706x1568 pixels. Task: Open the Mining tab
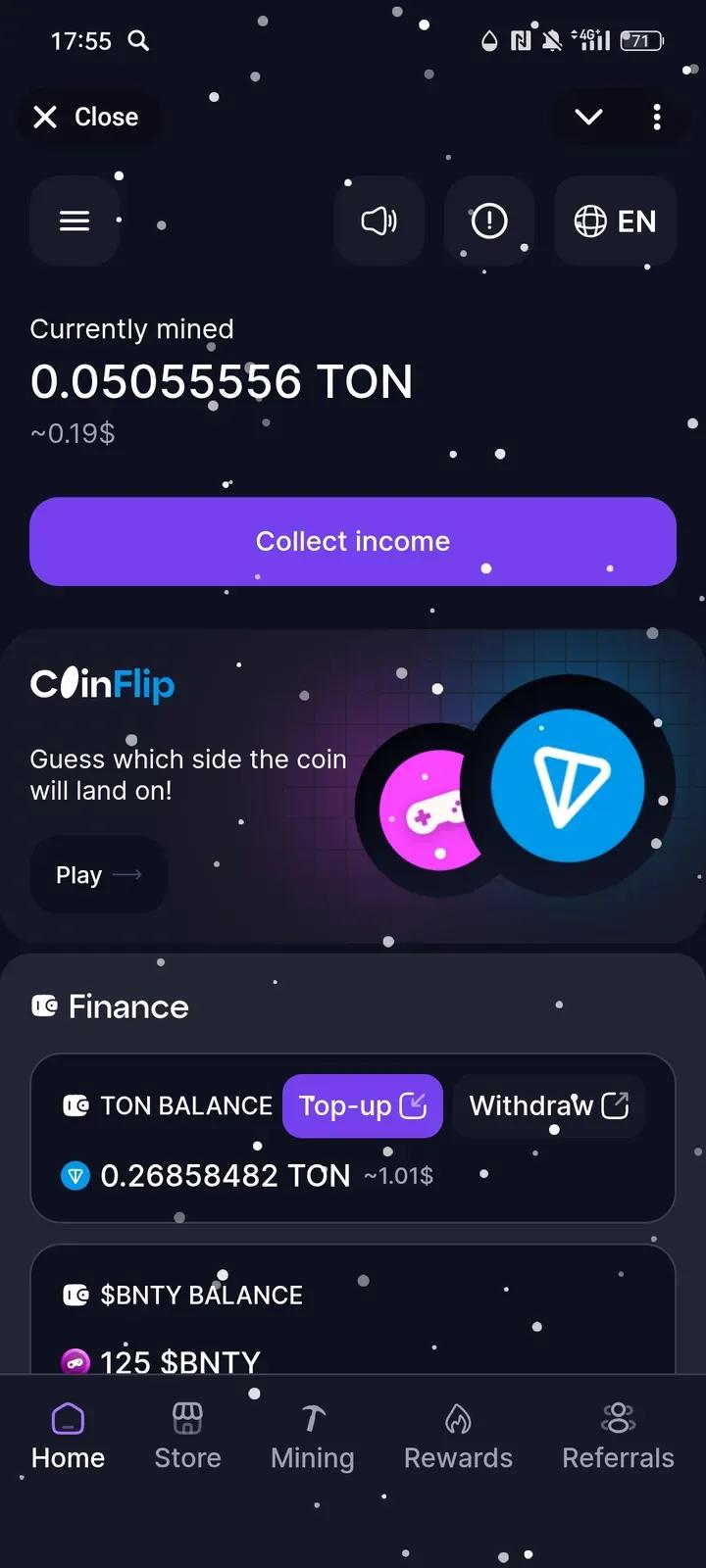[313, 1437]
